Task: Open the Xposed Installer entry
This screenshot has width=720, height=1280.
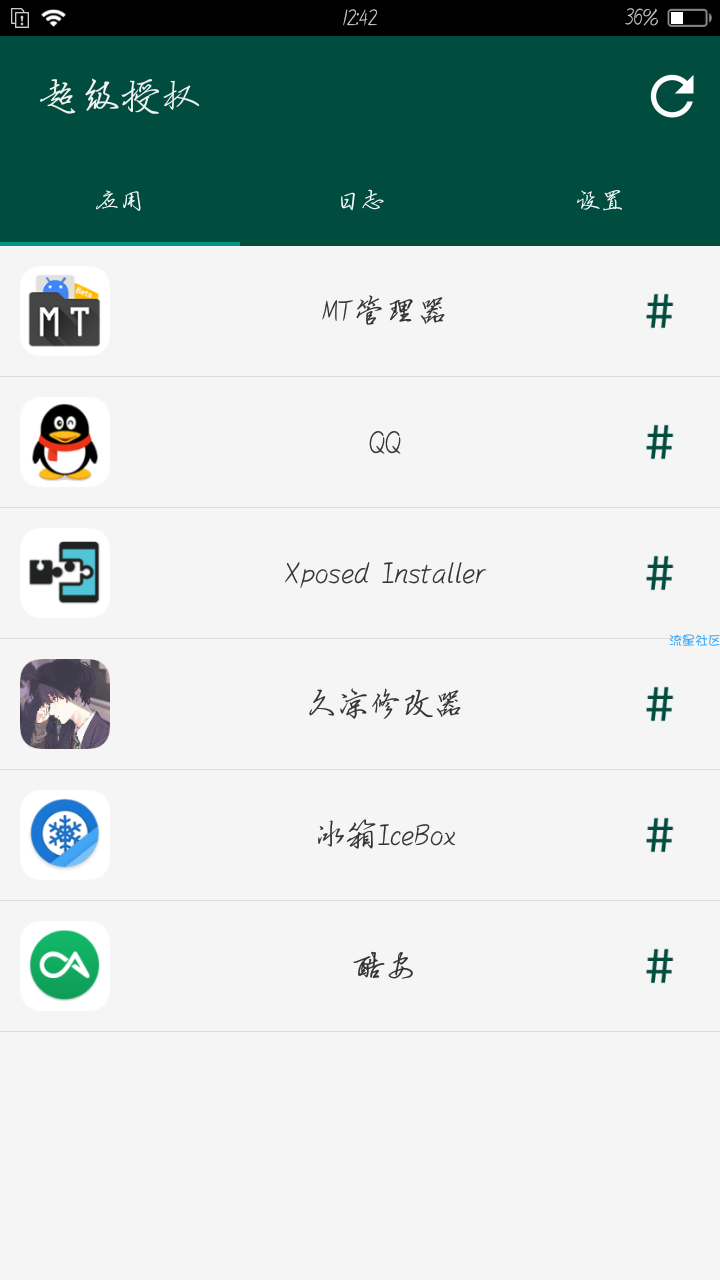Action: point(384,574)
